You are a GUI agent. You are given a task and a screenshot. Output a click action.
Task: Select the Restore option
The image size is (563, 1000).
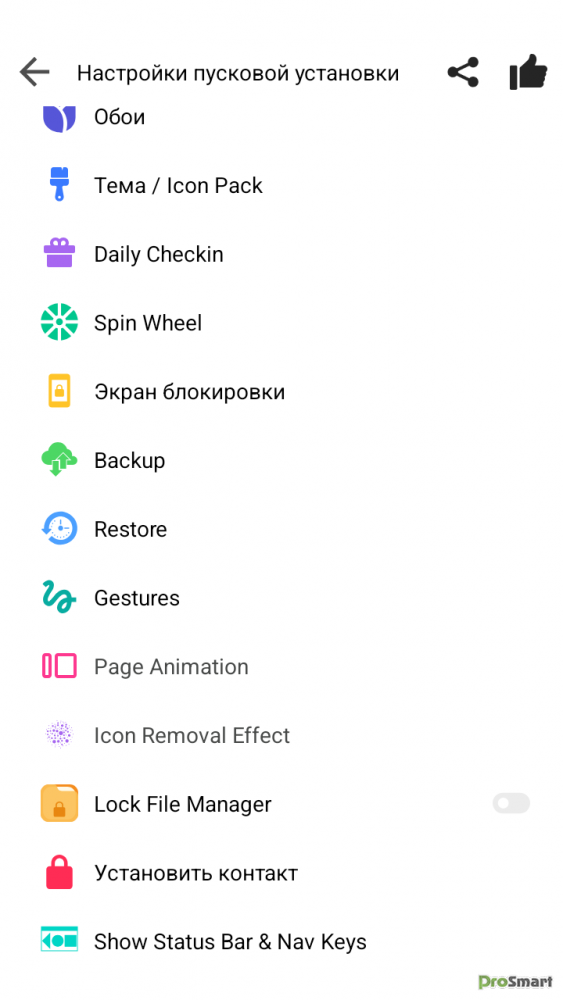click(281, 529)
